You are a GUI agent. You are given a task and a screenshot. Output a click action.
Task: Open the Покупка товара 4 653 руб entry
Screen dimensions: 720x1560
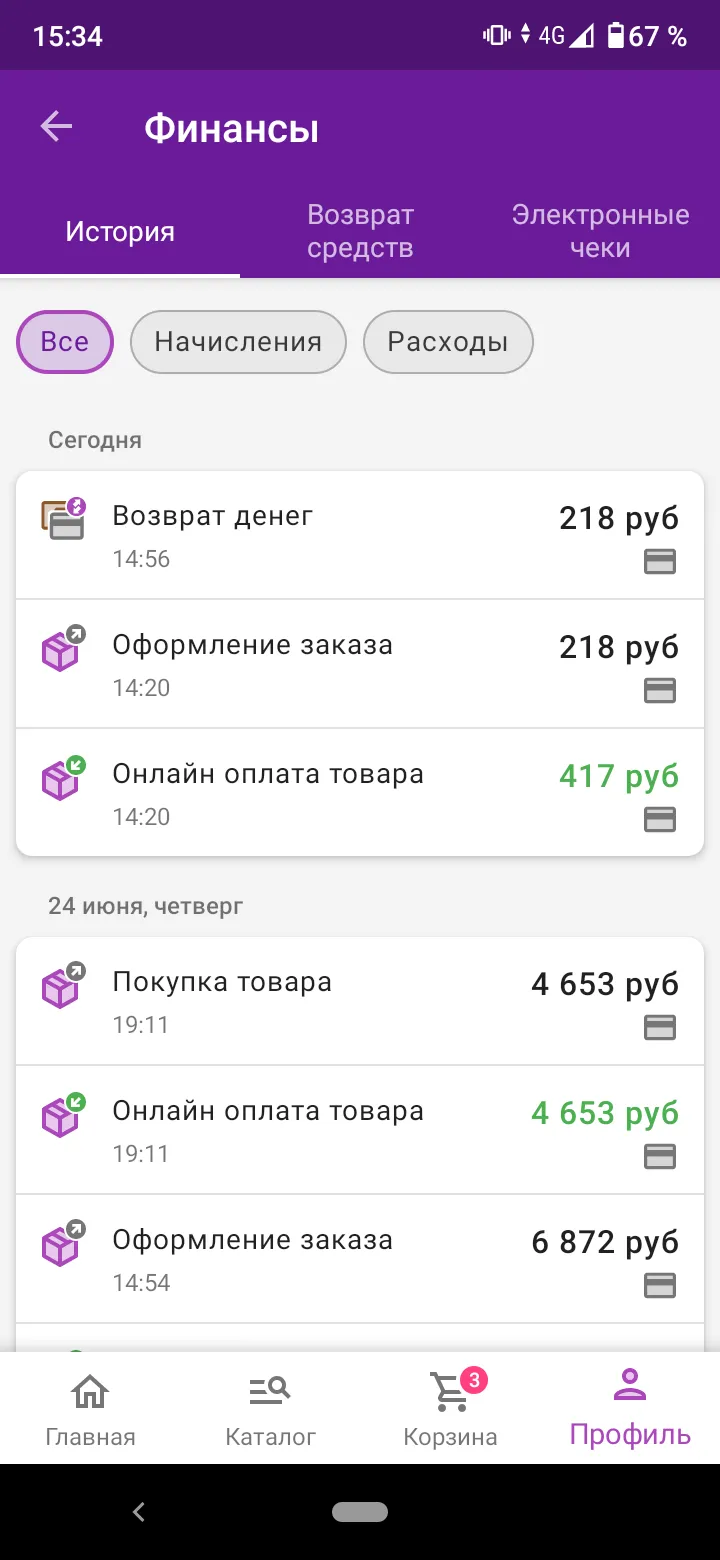point(360,1001)
